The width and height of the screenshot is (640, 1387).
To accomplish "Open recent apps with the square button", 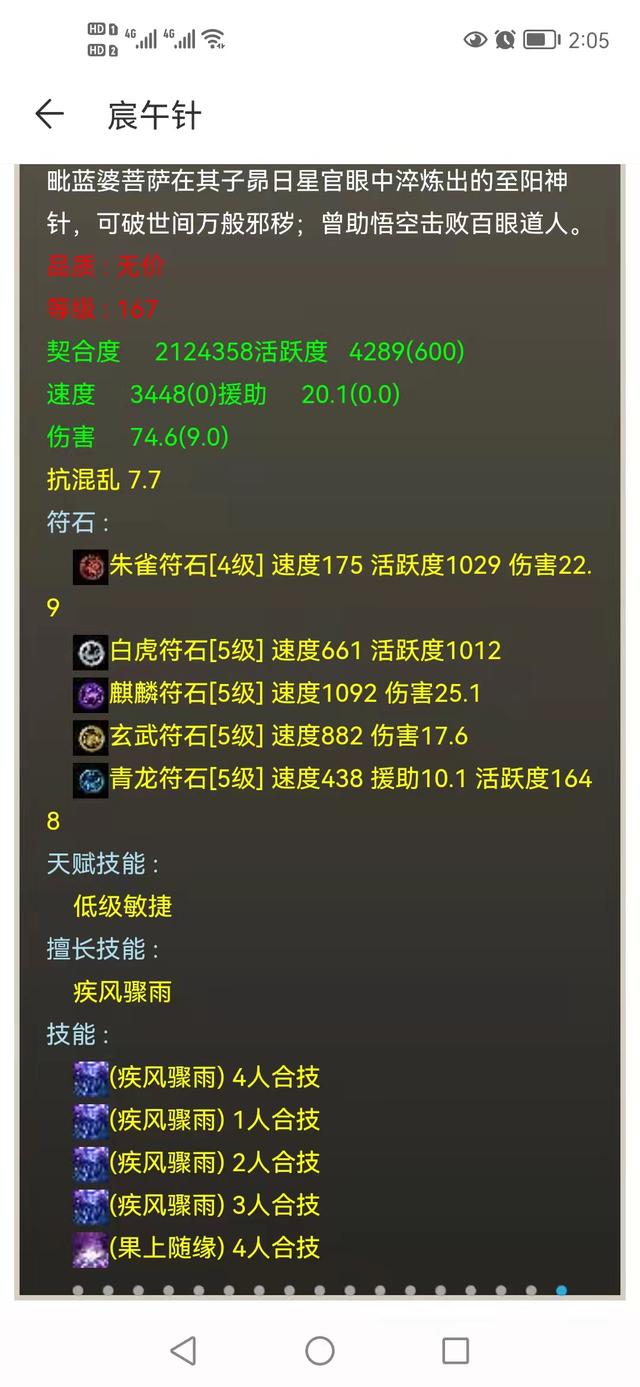I will [456, 1351].
